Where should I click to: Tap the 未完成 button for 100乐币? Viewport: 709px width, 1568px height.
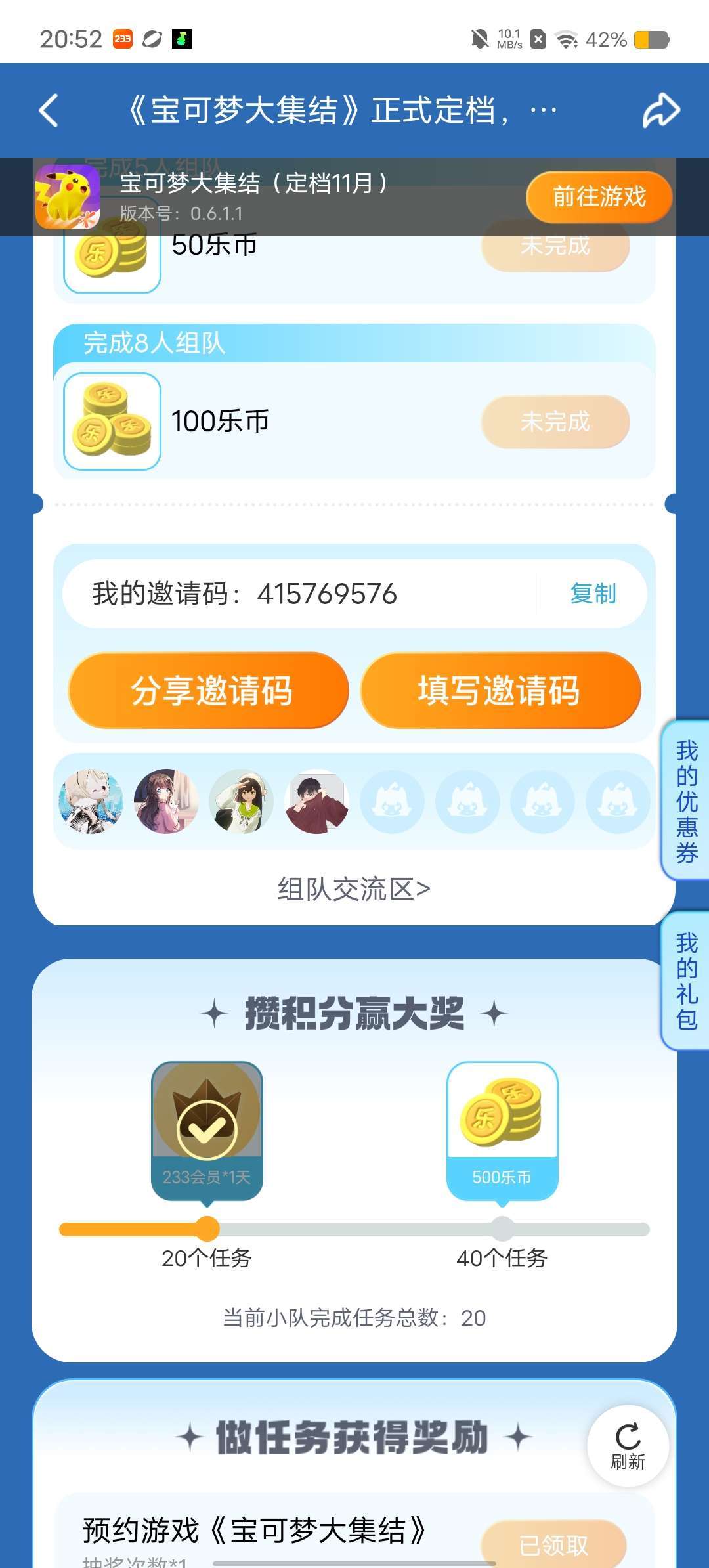tap(555, 422)
